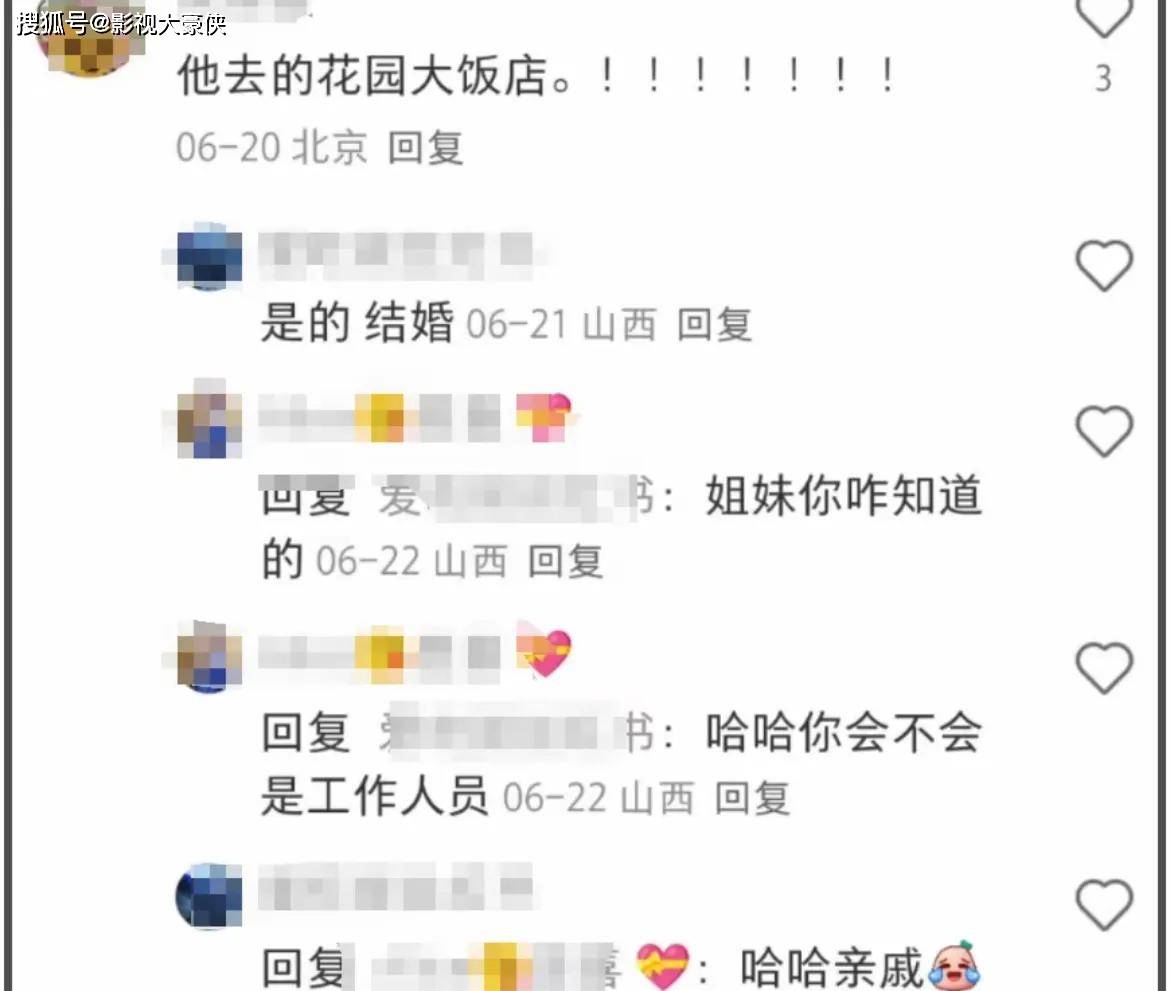This screenshot has width=1170, height=991.
Task: Like the '哈哈亲戚' comment
Action: click(1103, 905)
